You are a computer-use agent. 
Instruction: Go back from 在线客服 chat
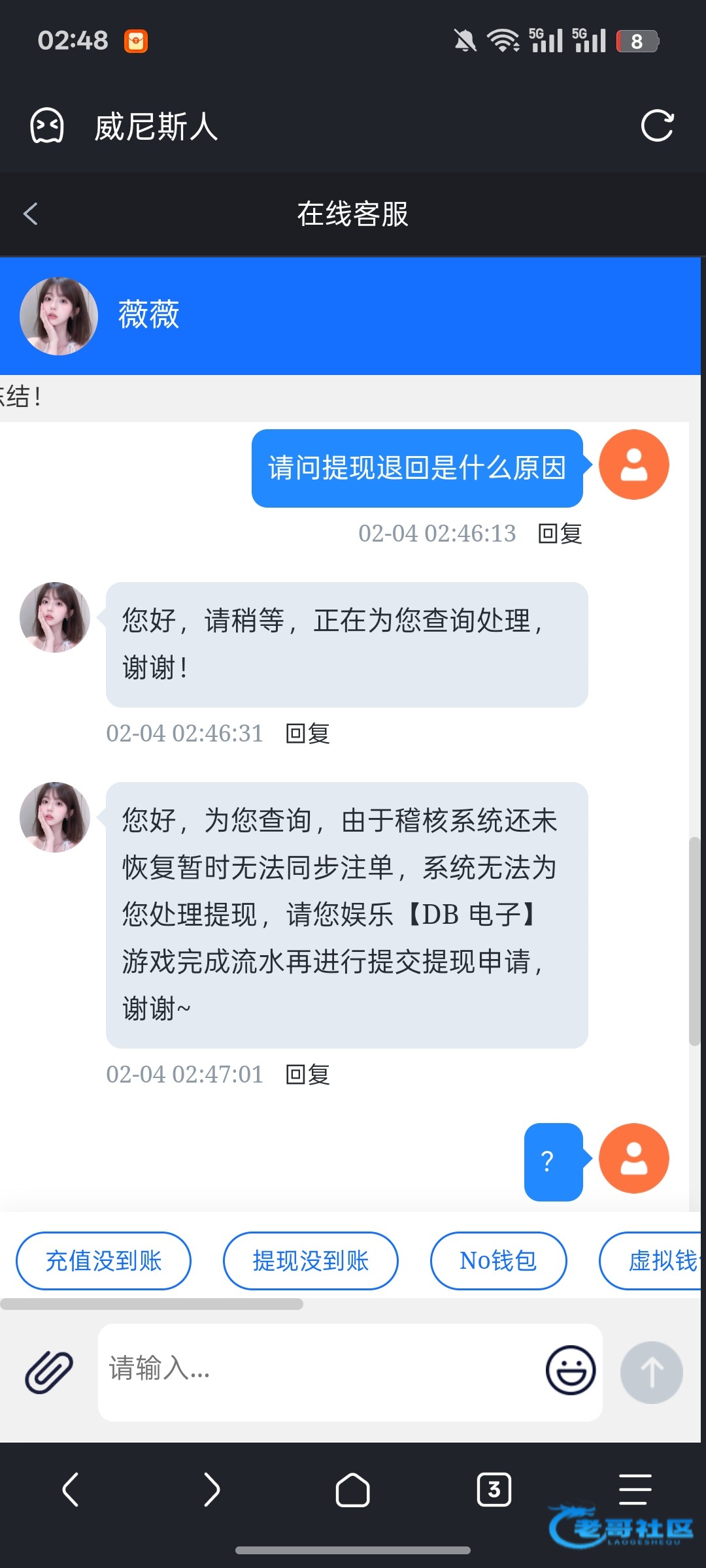(x=31, y=214)
